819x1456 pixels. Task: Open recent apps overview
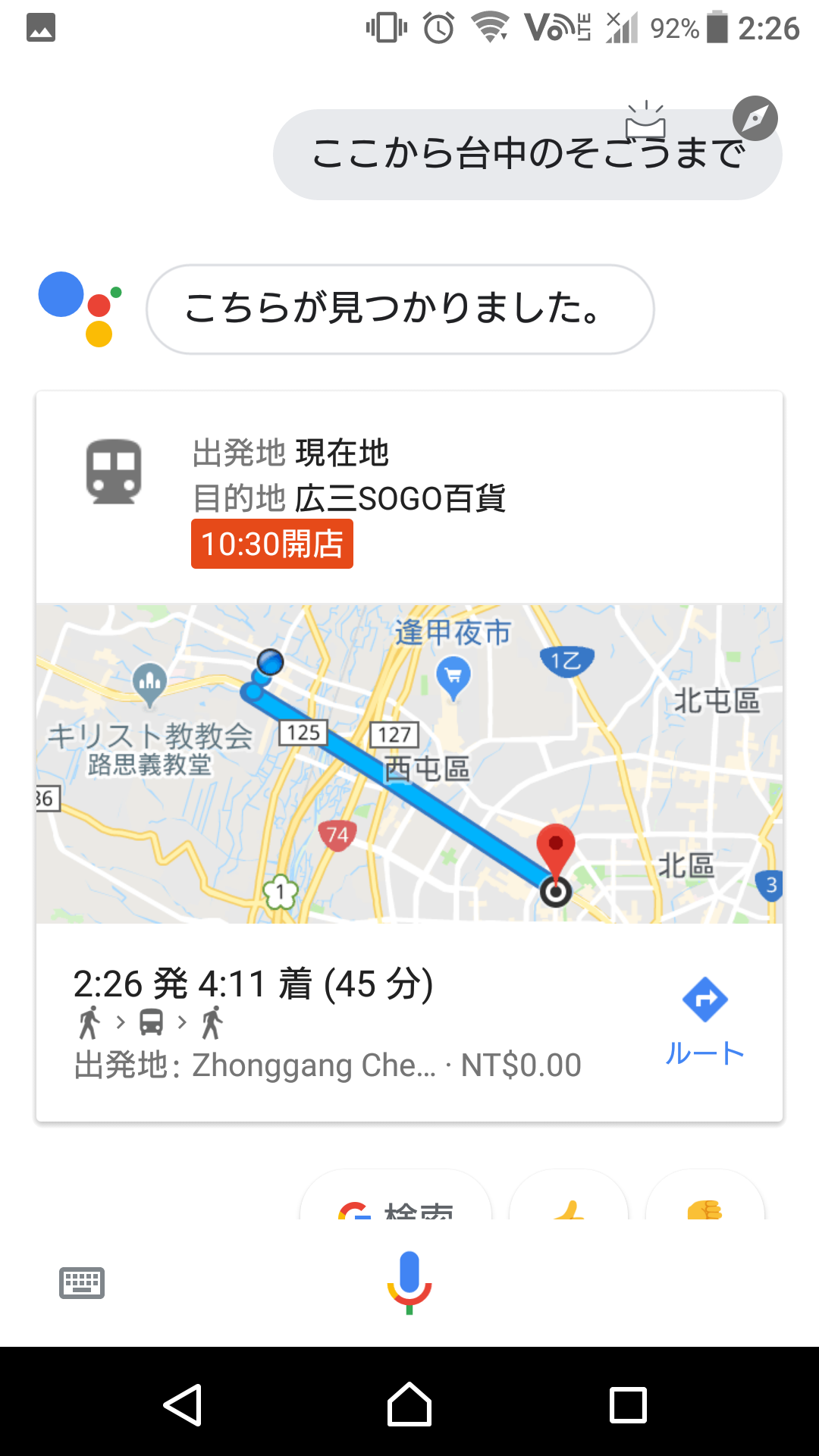click(629, 1404)
